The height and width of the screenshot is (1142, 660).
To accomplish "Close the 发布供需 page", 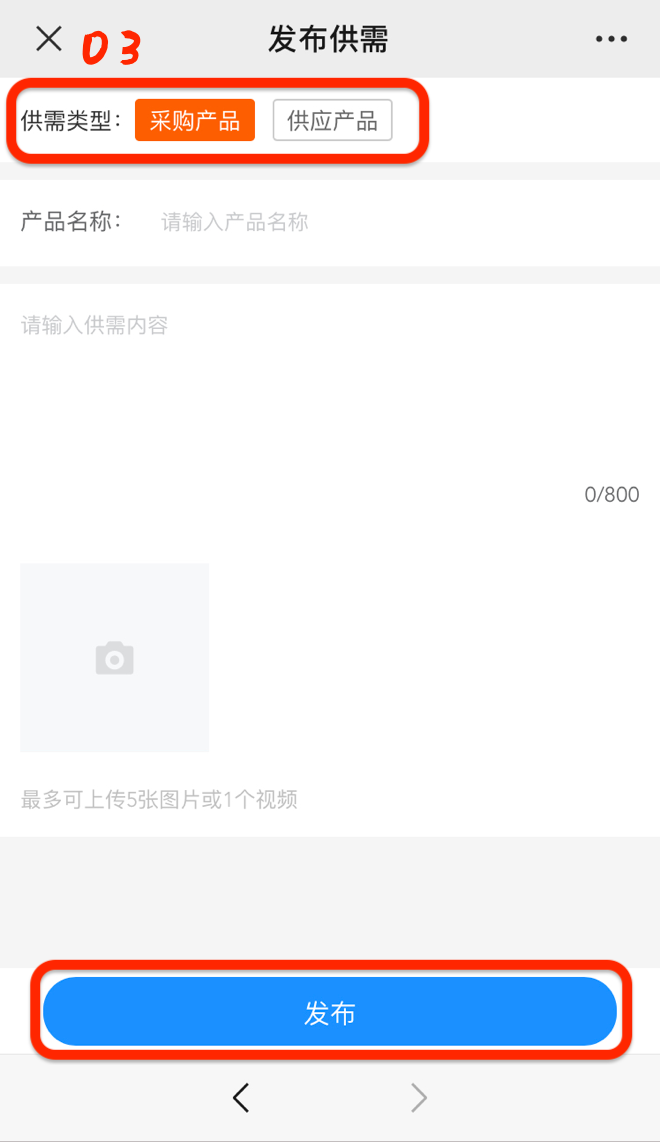I will [x=49, y=39].
